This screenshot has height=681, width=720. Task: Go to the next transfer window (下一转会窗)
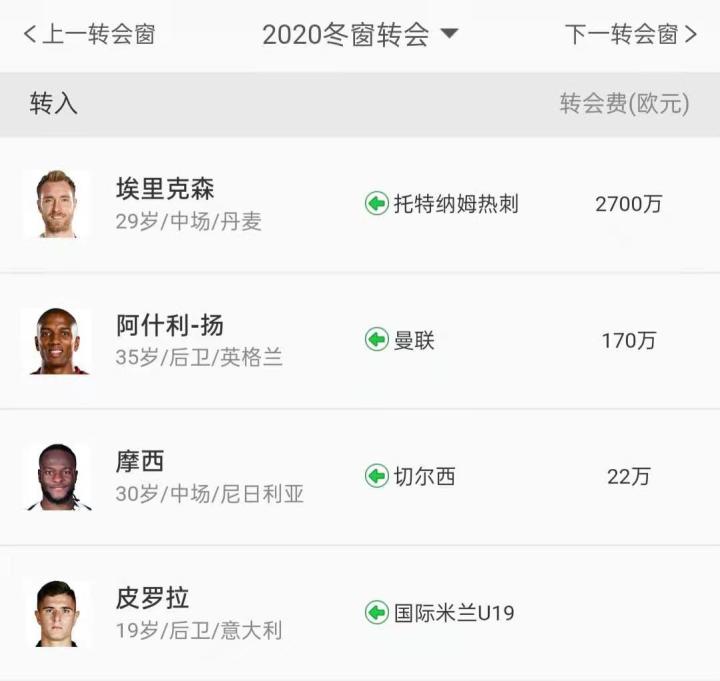(x=630, y=35)
